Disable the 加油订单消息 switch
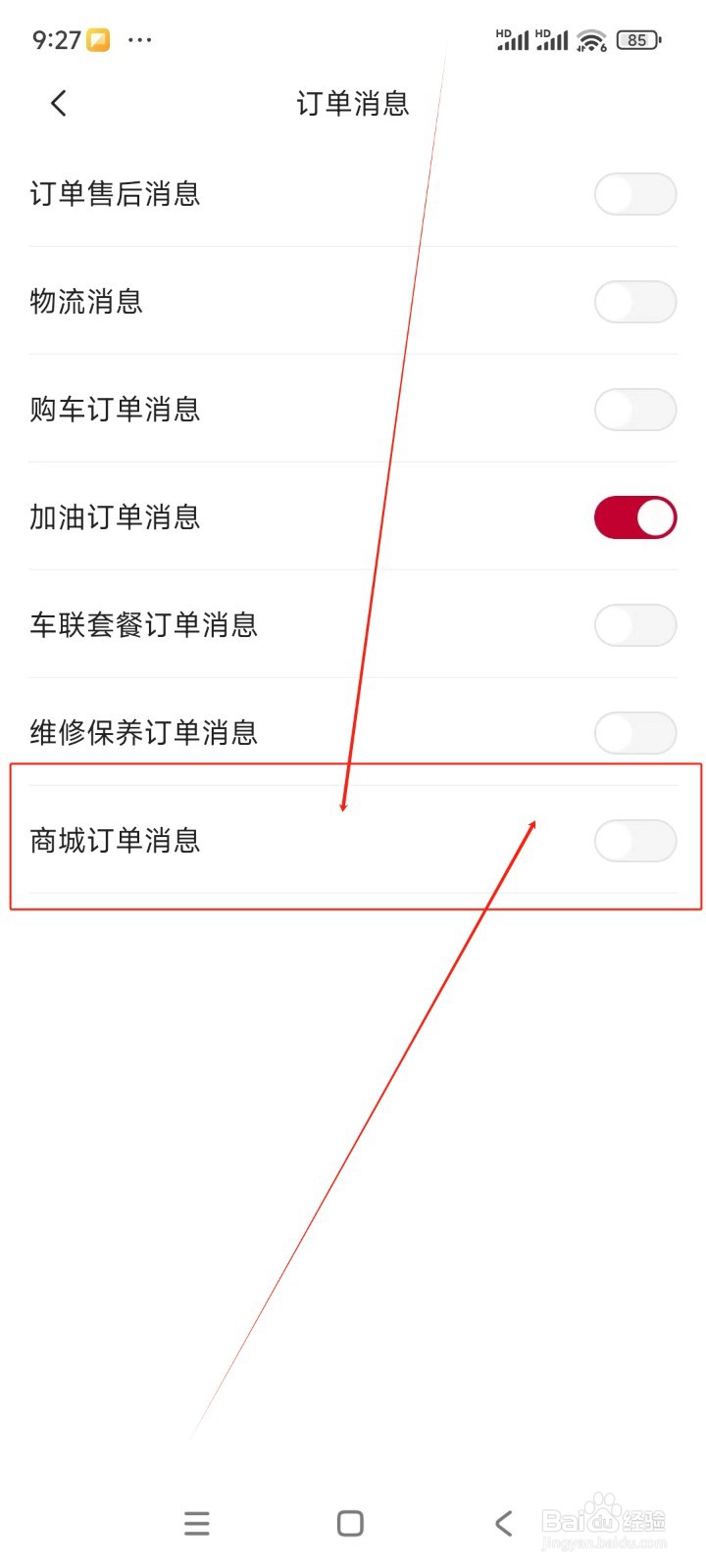The image size is (706, 1568). (634, 516)
